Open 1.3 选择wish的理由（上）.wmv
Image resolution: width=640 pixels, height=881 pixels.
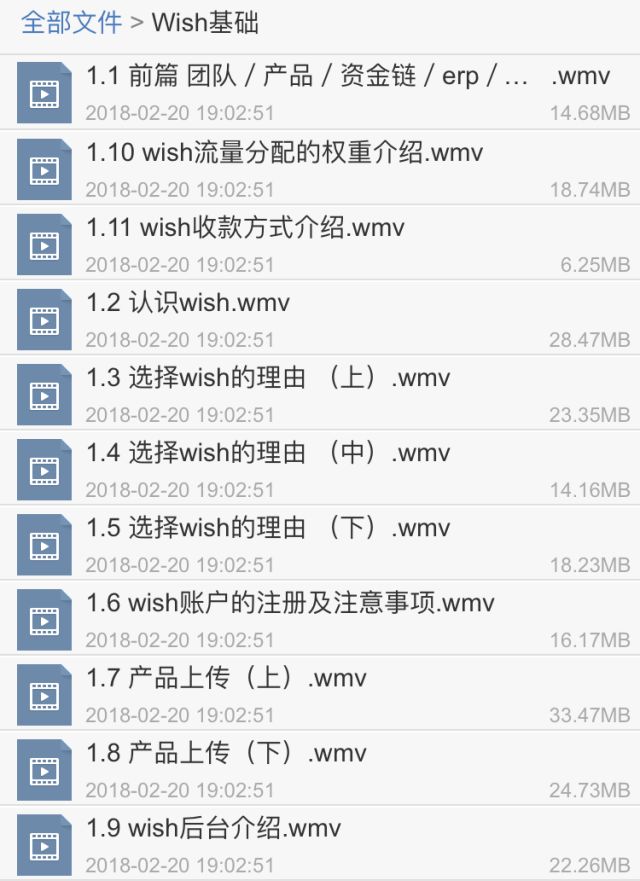268,378
